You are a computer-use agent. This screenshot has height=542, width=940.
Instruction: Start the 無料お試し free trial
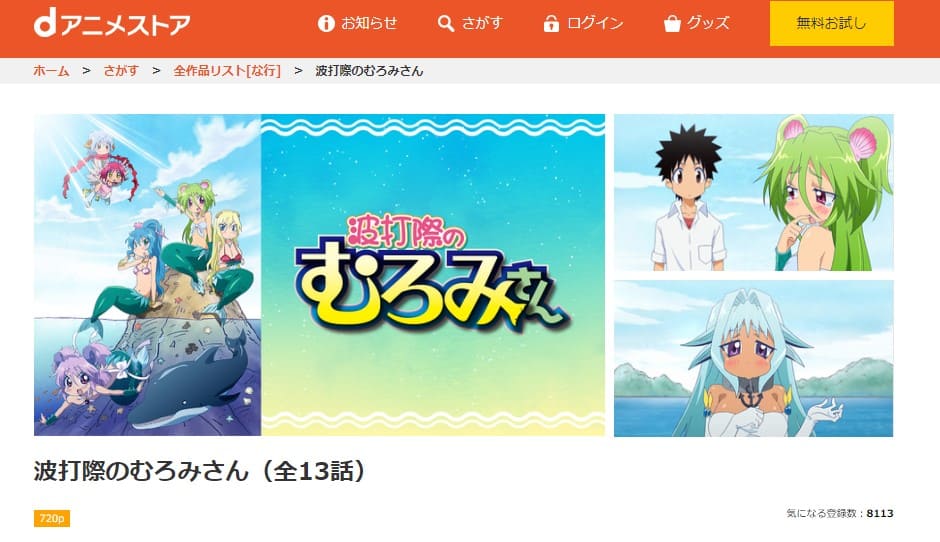pyautogui.click(x=831, y=23)
